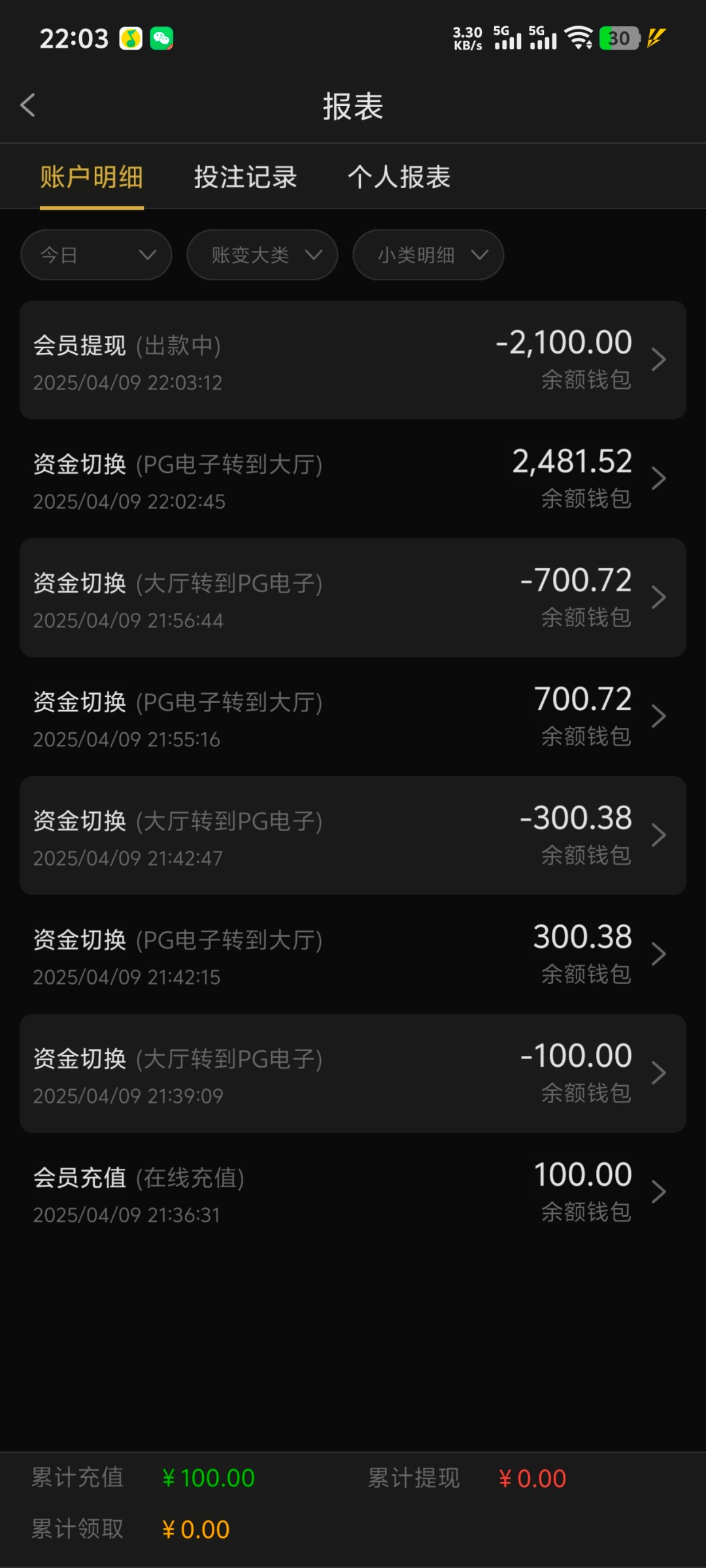
Task: Open the 账变大类 filter dropdown
Action: (262, 255)
